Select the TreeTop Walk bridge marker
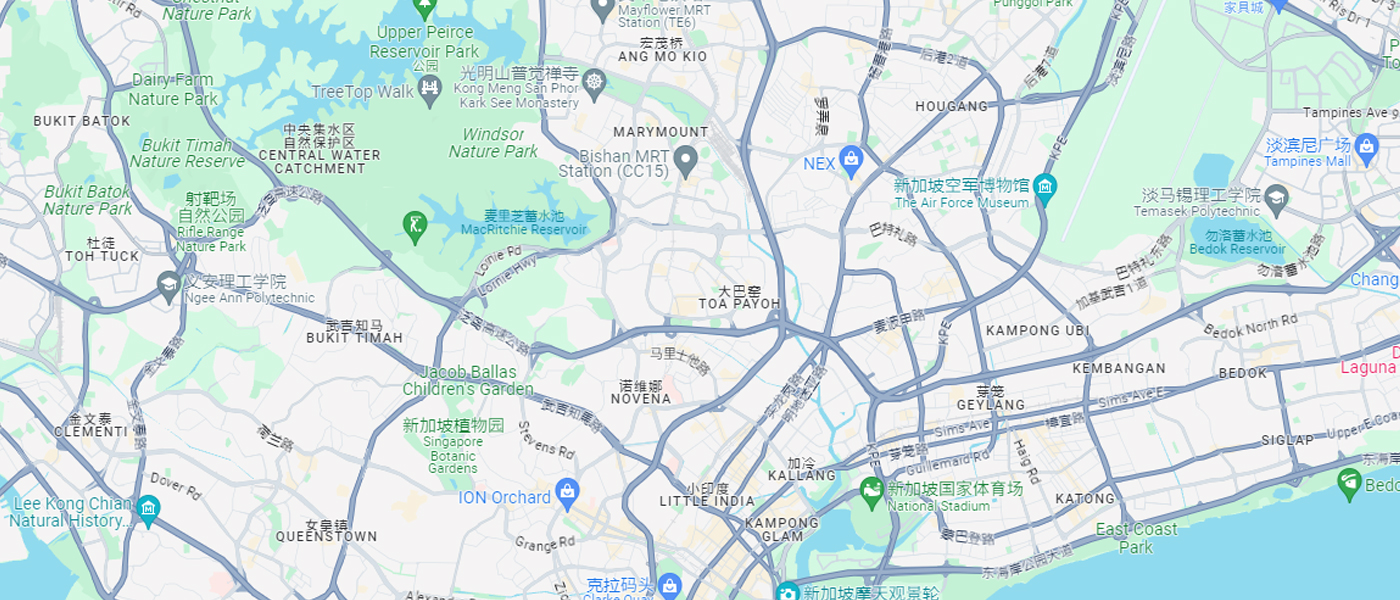The height and width of the screenshot is (600, 1400). click(431, 90)
